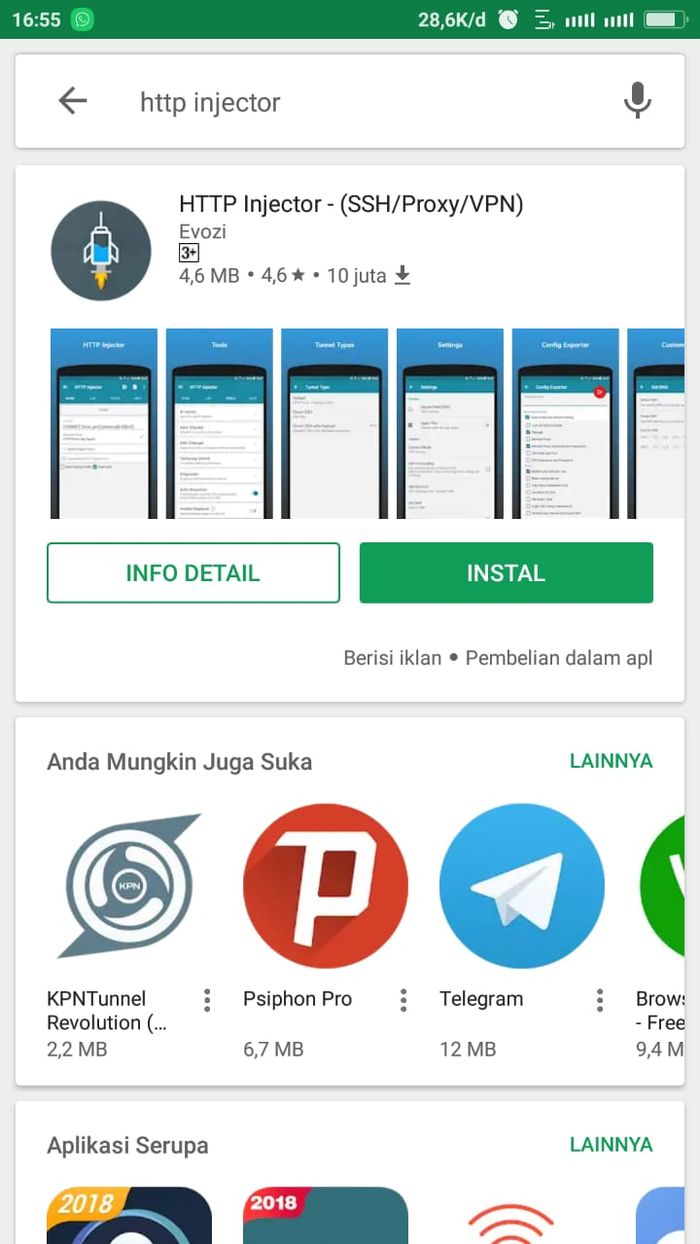Open INFO DETAIL for HTTP Injector

coord(193,573)
